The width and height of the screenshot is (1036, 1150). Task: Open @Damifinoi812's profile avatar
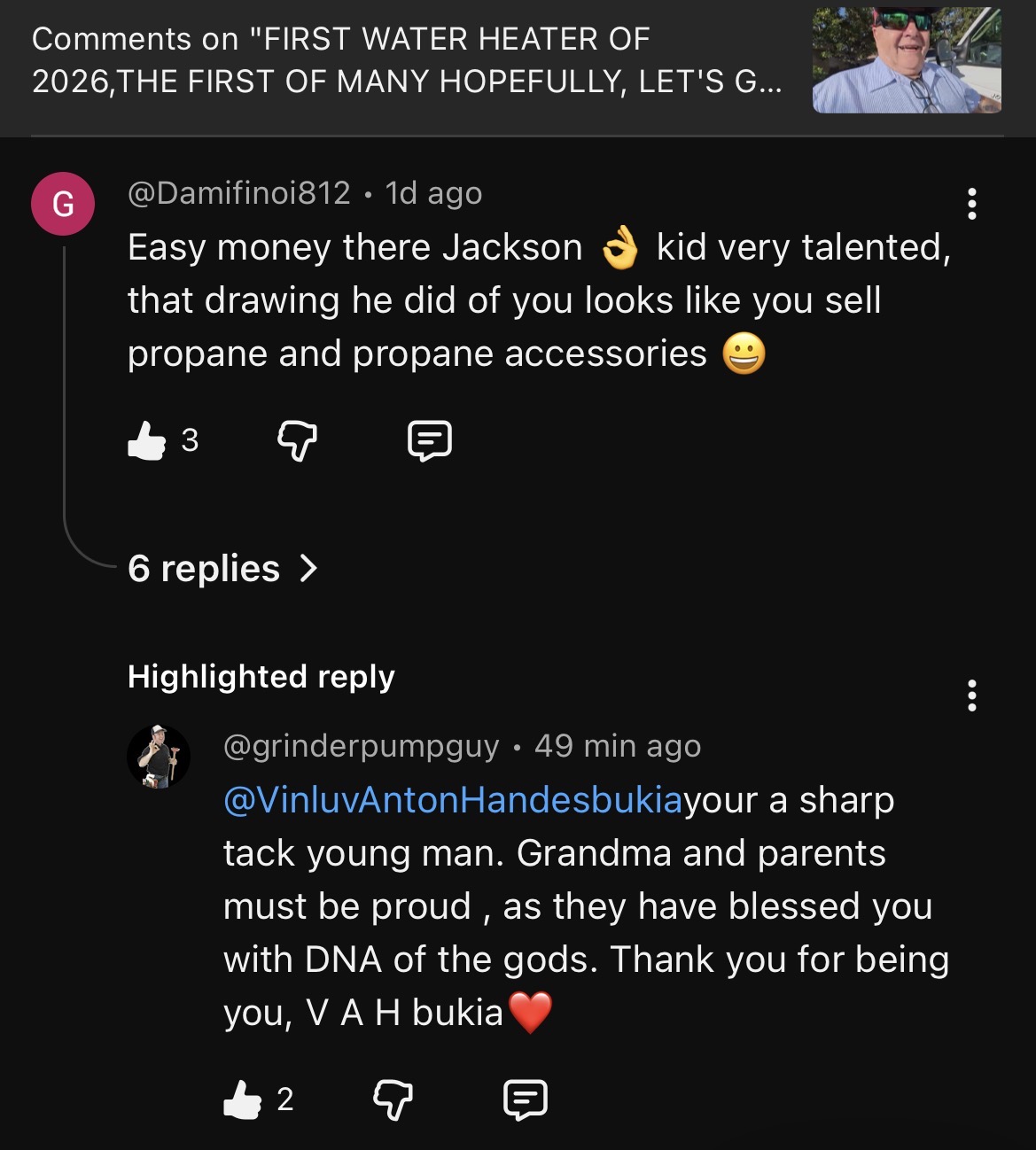point(63,204)
